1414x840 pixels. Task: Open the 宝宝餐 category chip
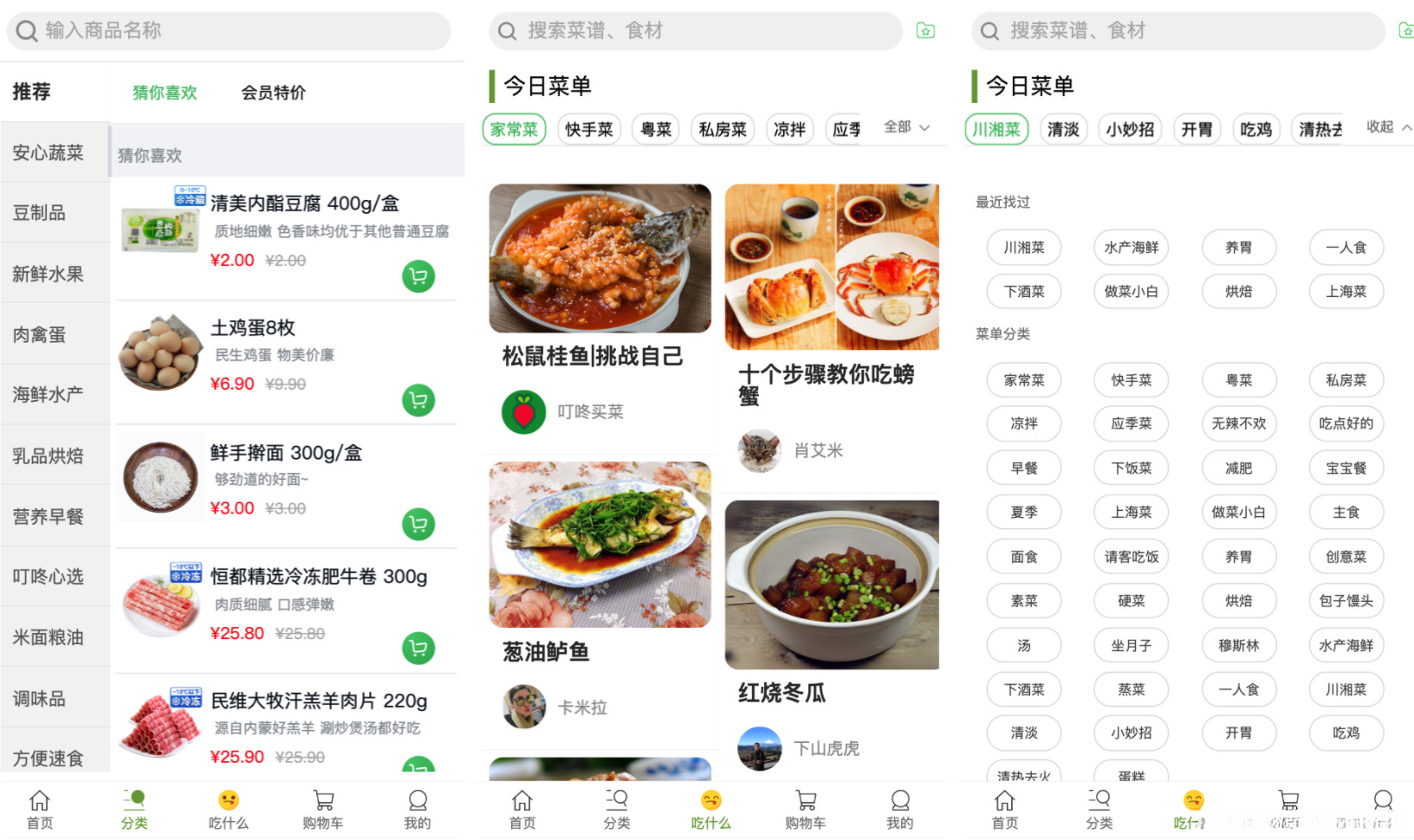point(1346,468)
